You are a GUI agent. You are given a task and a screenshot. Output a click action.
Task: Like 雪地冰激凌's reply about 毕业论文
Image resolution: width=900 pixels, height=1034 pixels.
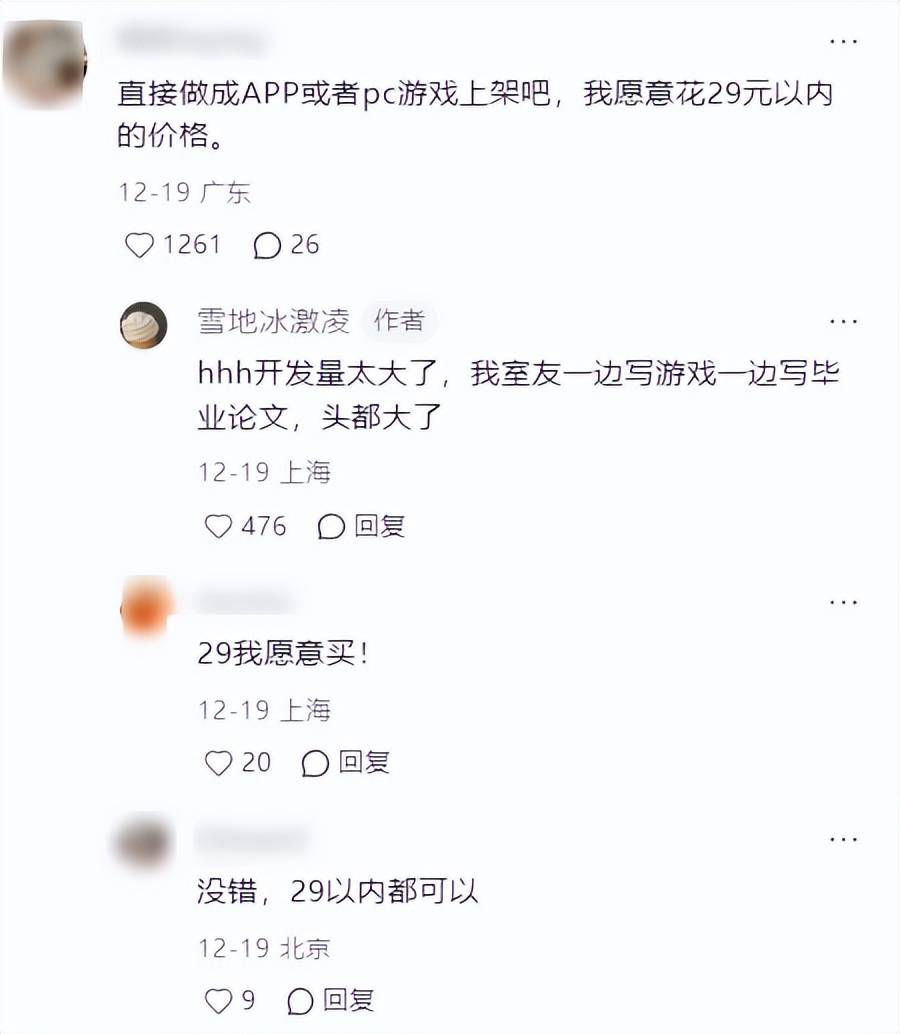[x=218, y=526]
